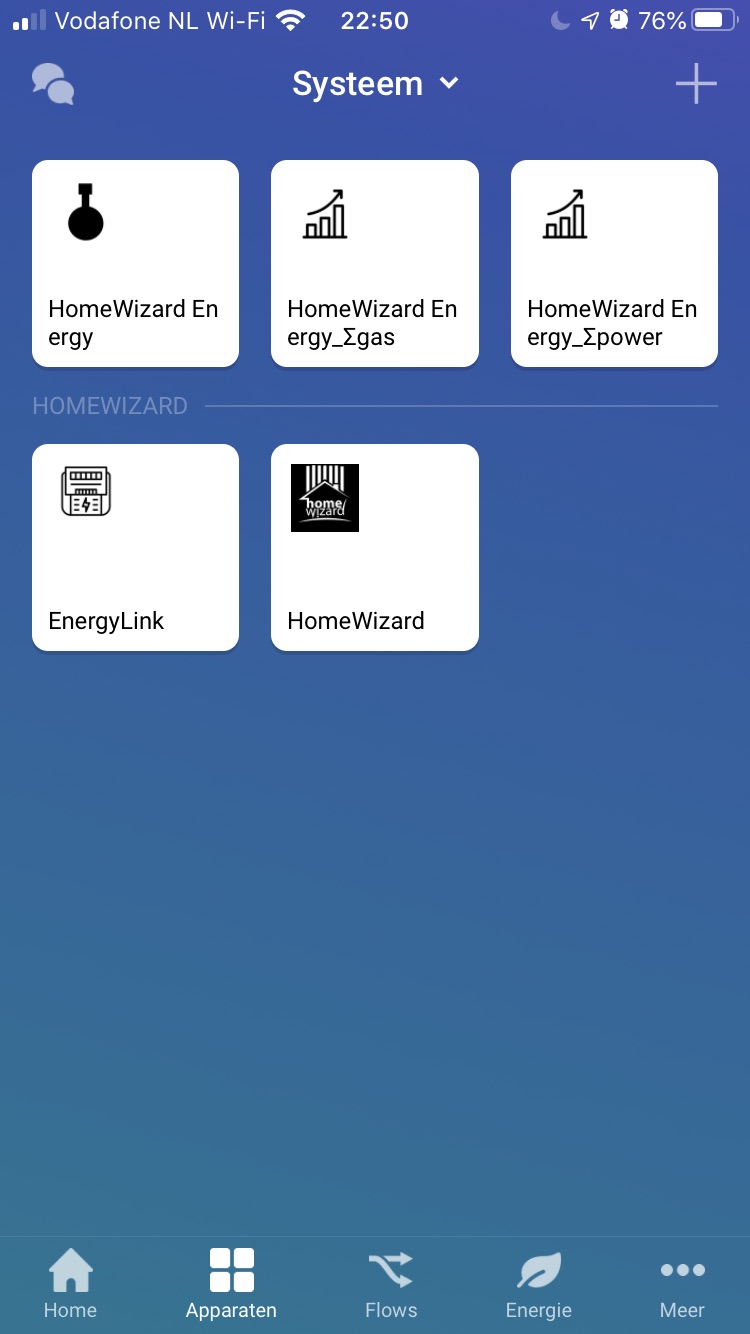Select the Apparaten tab
Viewport: 750px width, 1334px height.
231,1285
